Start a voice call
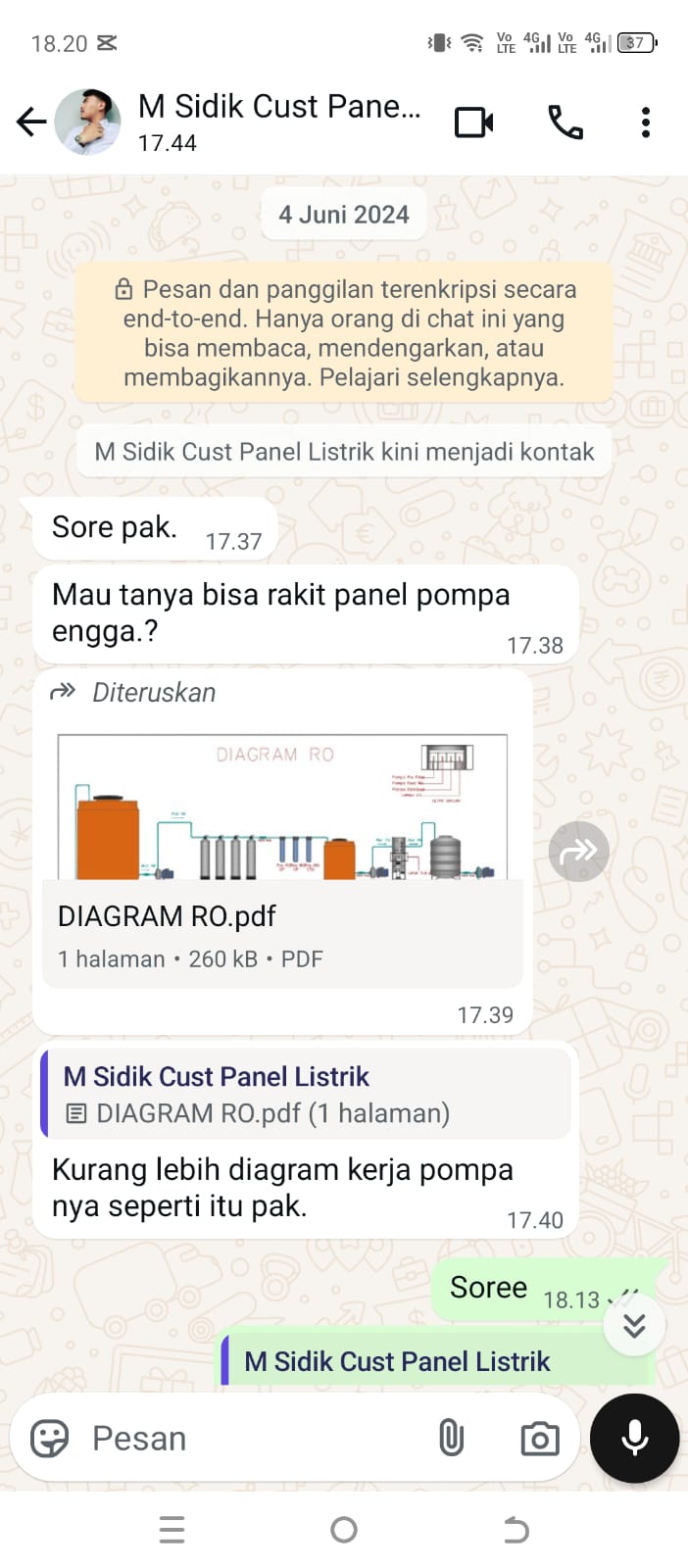This screenshot has height=1568, width=688. click(x=565, y=122)
